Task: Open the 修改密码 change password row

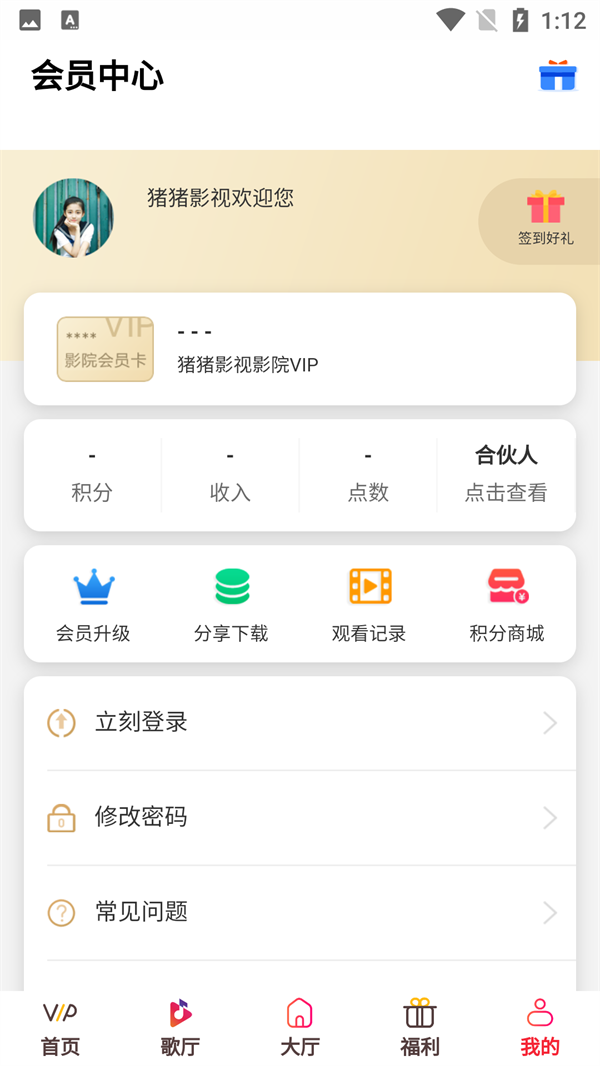Action: click(x=300, y=818)
